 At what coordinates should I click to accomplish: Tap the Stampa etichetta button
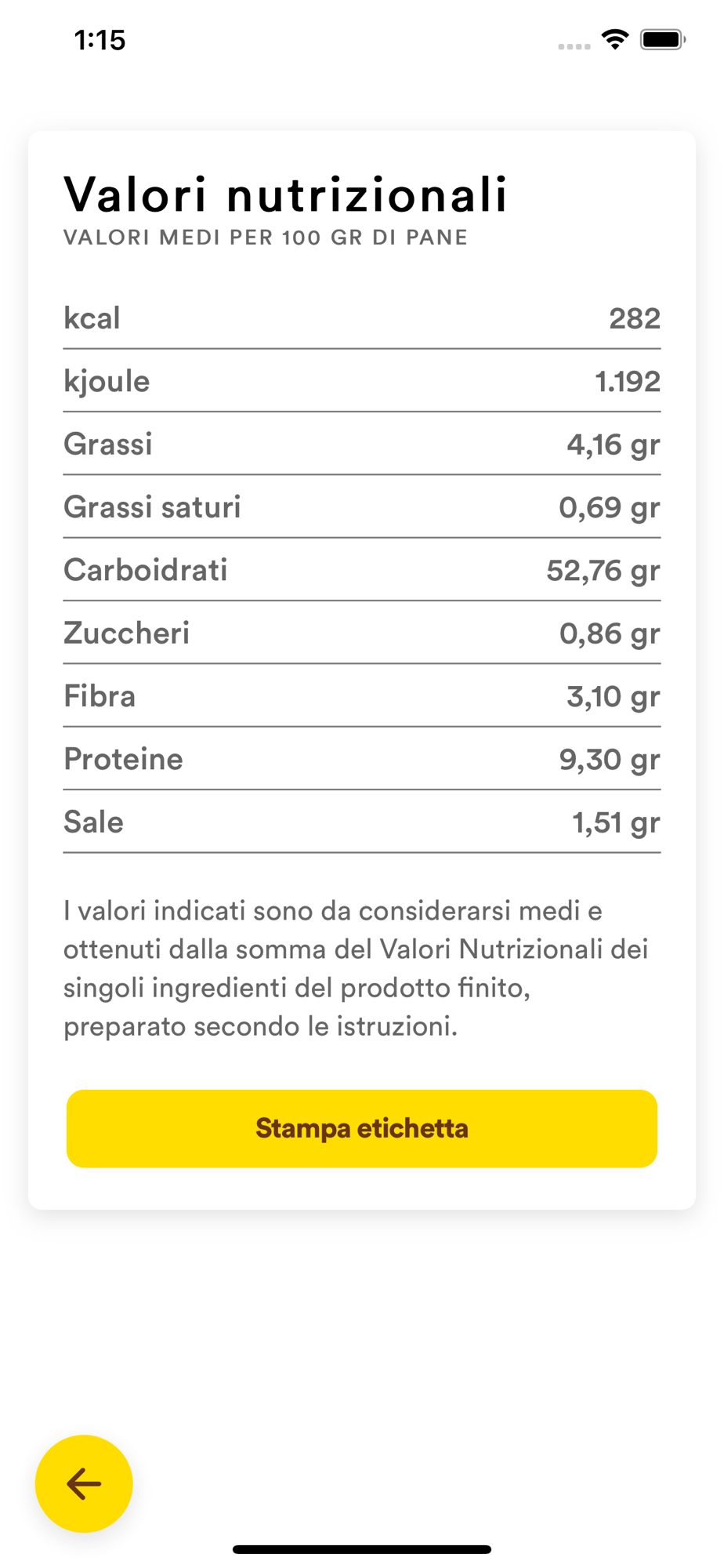(x=362, y=1128)
